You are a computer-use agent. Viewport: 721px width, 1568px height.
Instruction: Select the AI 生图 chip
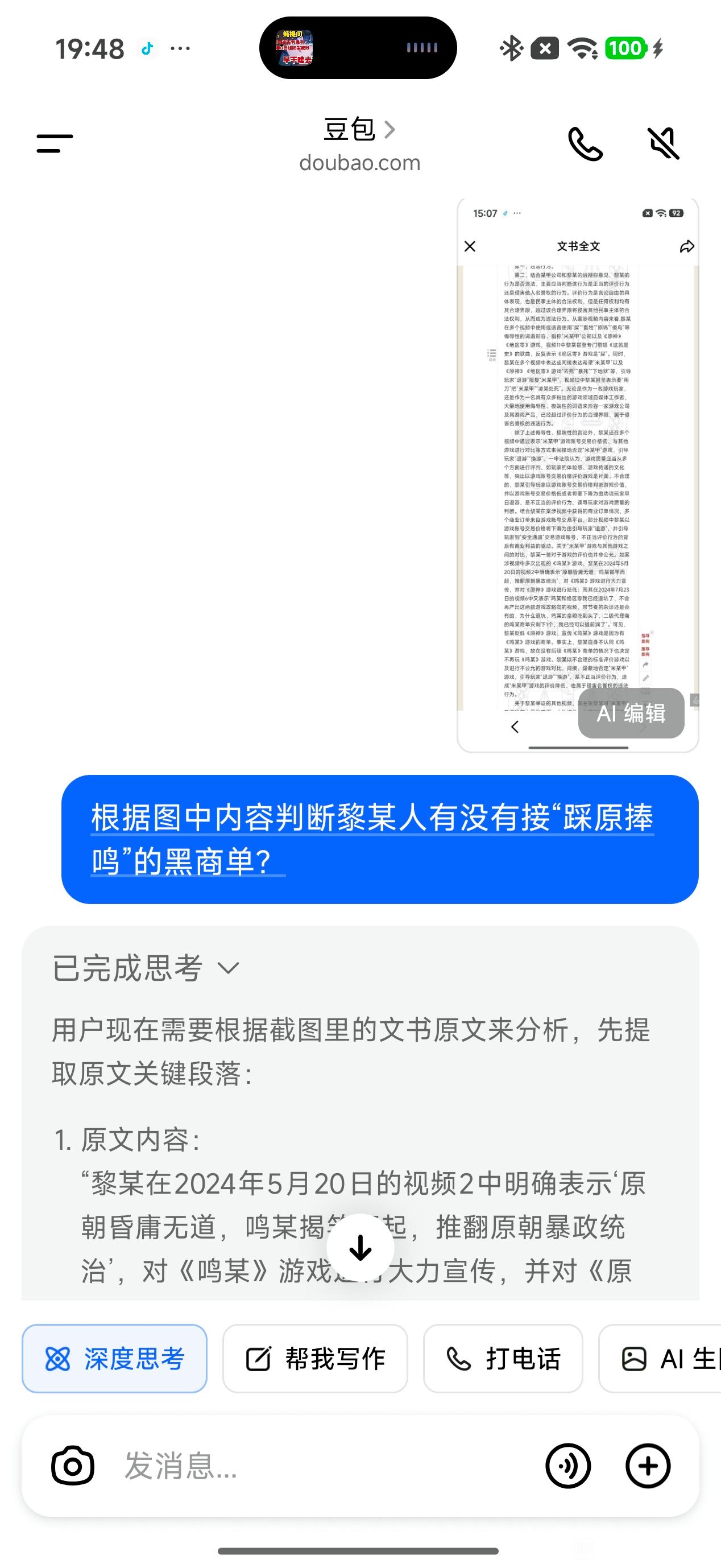coord(661,1359)
